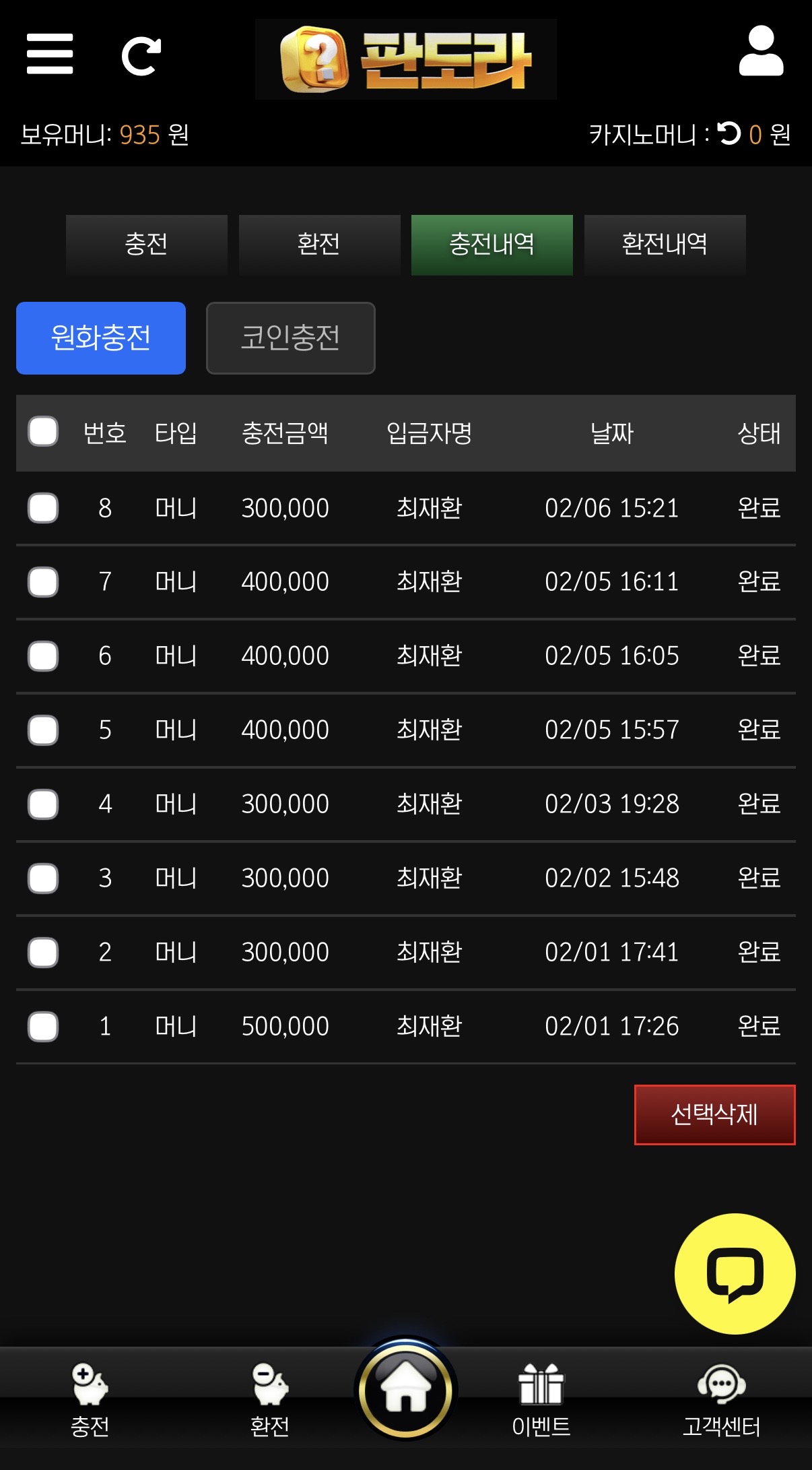Check the box for entry number 1

(43, 1027)
